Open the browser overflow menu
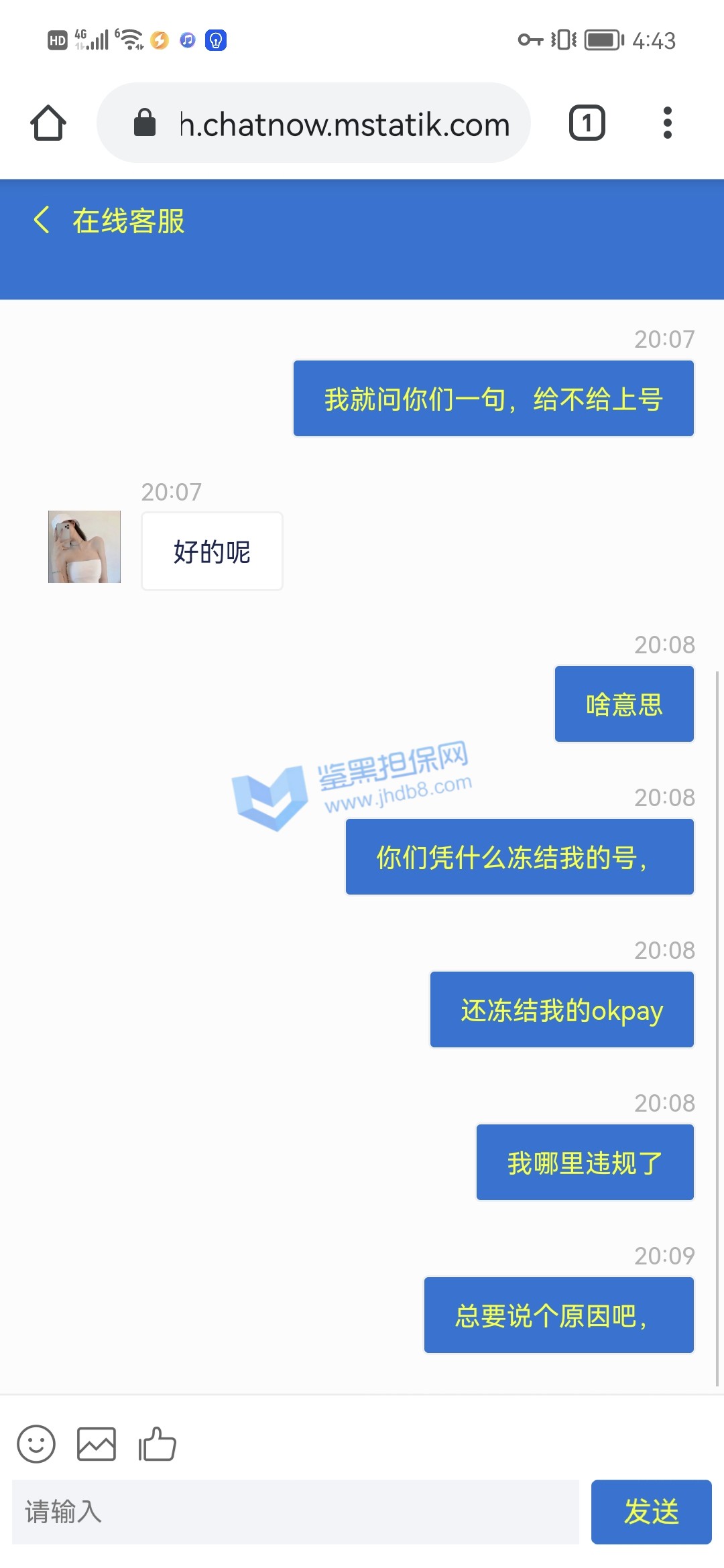This screenshot has width=724, height=1568. 667,123
